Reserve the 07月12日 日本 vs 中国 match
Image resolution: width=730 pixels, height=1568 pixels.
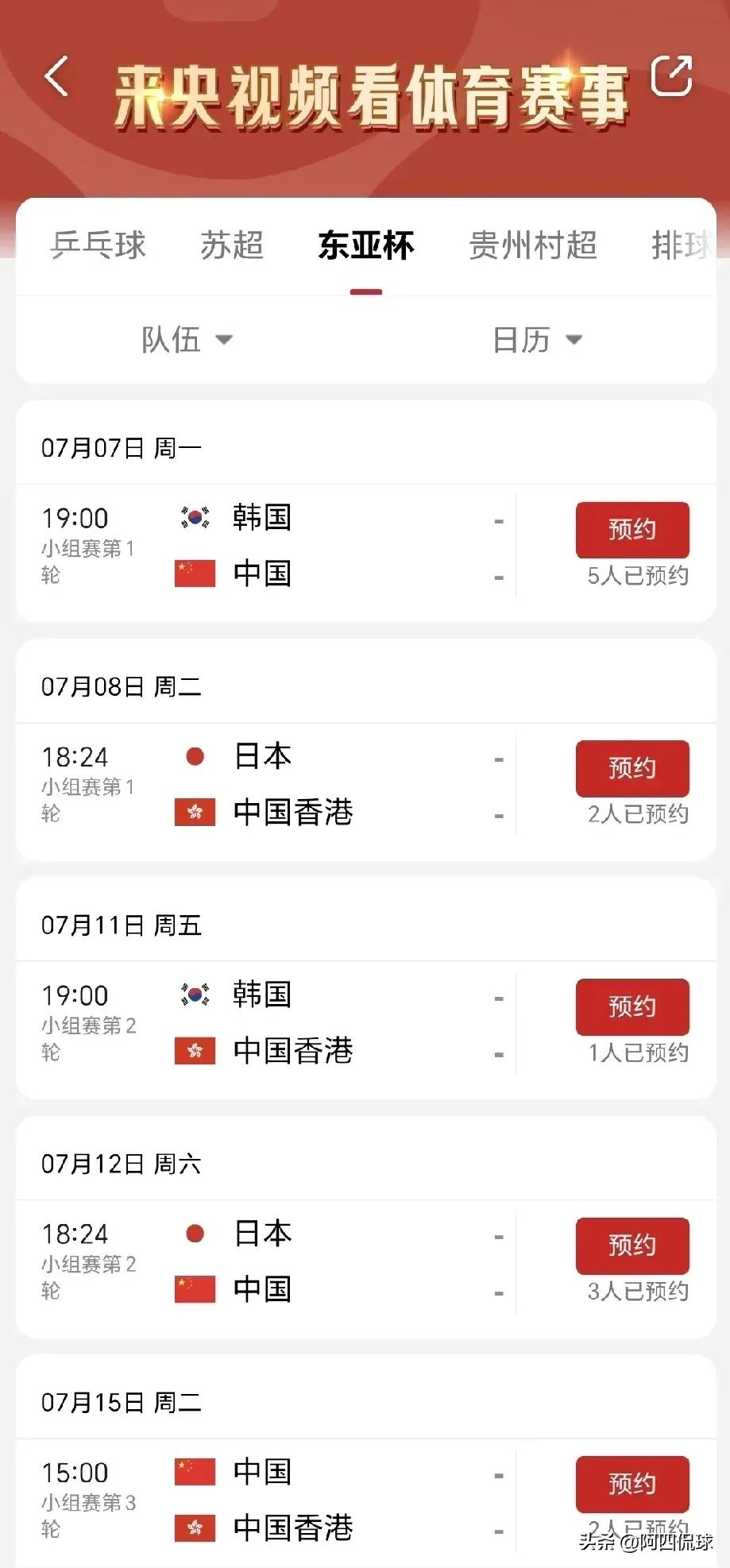pyautogui.click(x=632, y=1246)
